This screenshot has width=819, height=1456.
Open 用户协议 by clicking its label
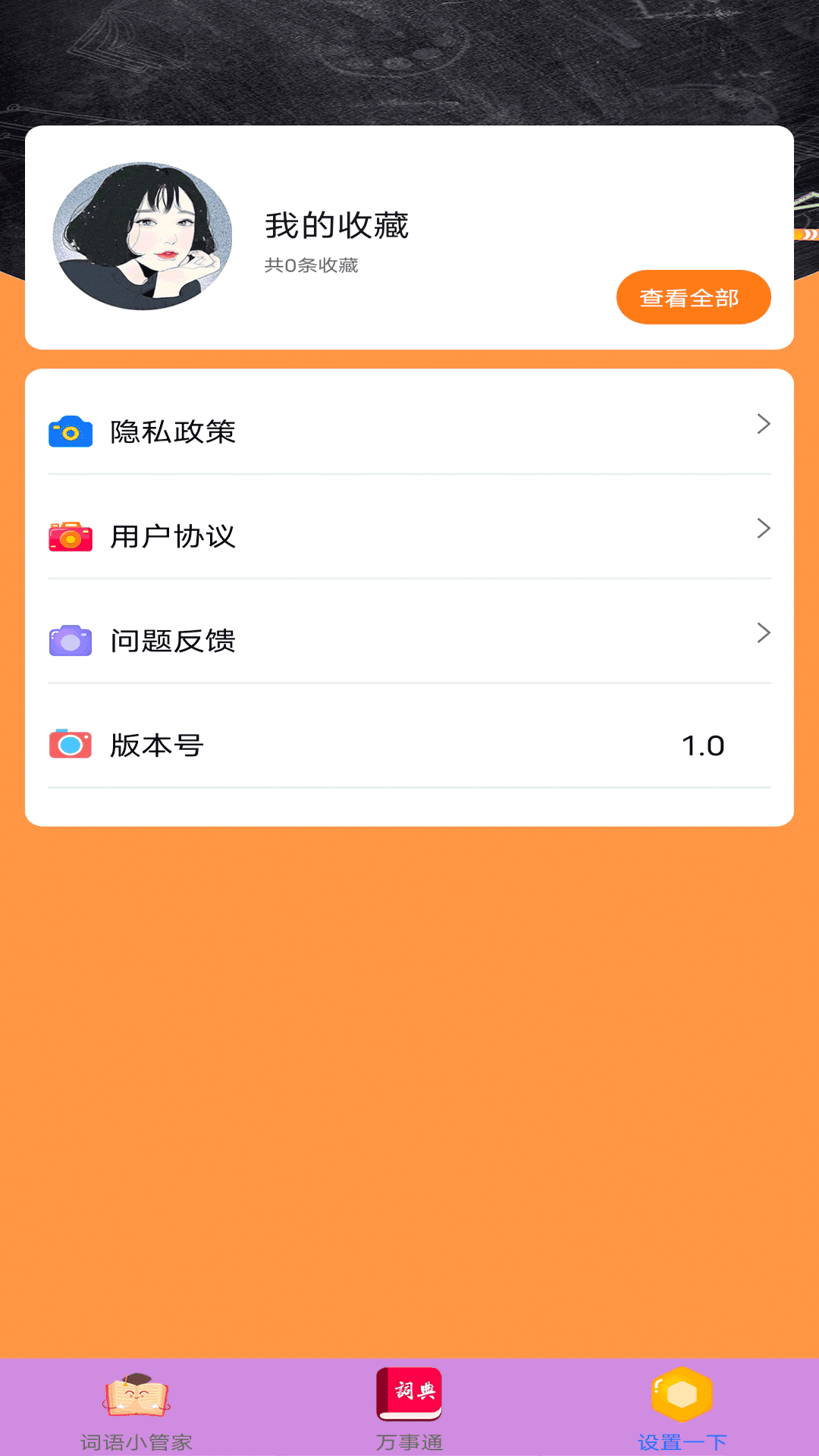173,536
